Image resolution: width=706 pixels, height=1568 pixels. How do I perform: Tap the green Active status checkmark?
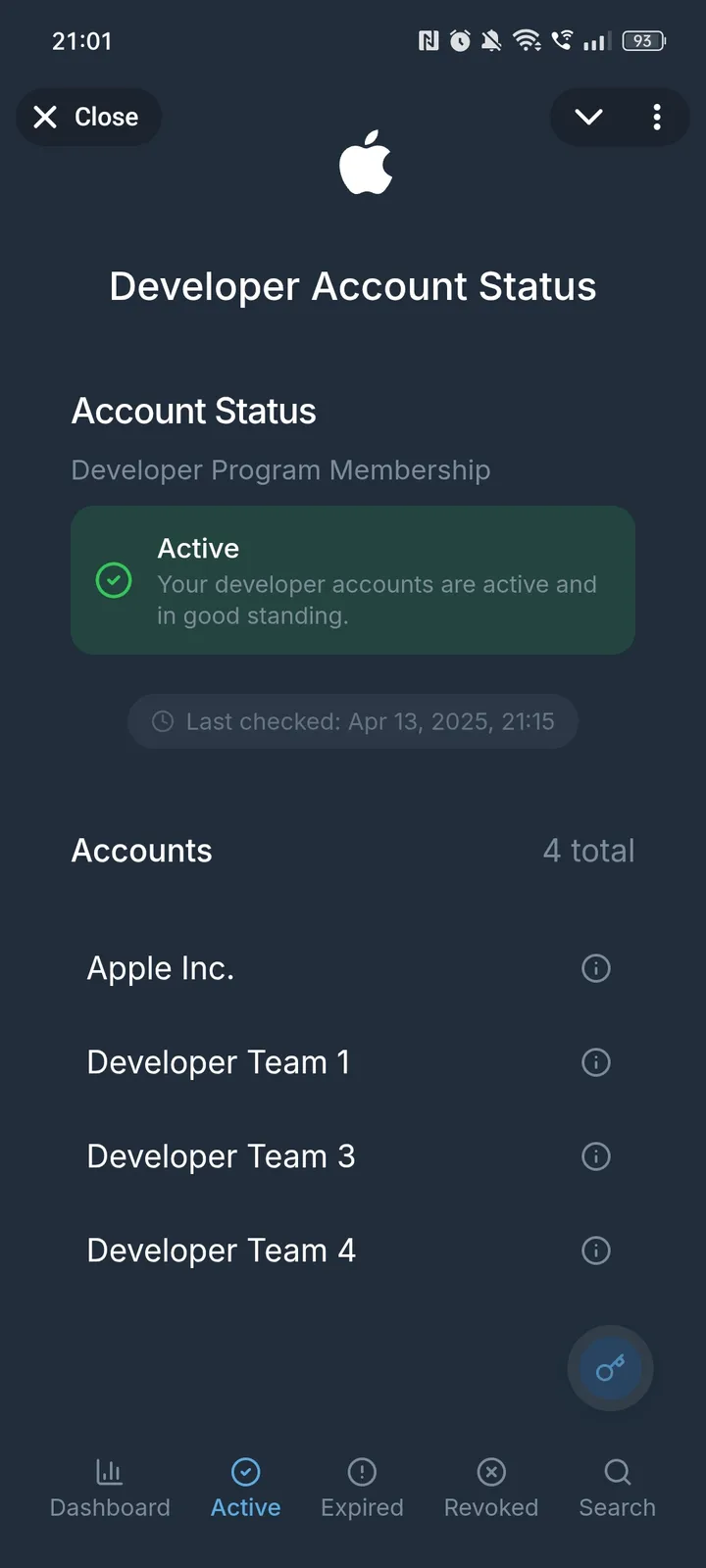pyautogui.click(x=114, y=580)
